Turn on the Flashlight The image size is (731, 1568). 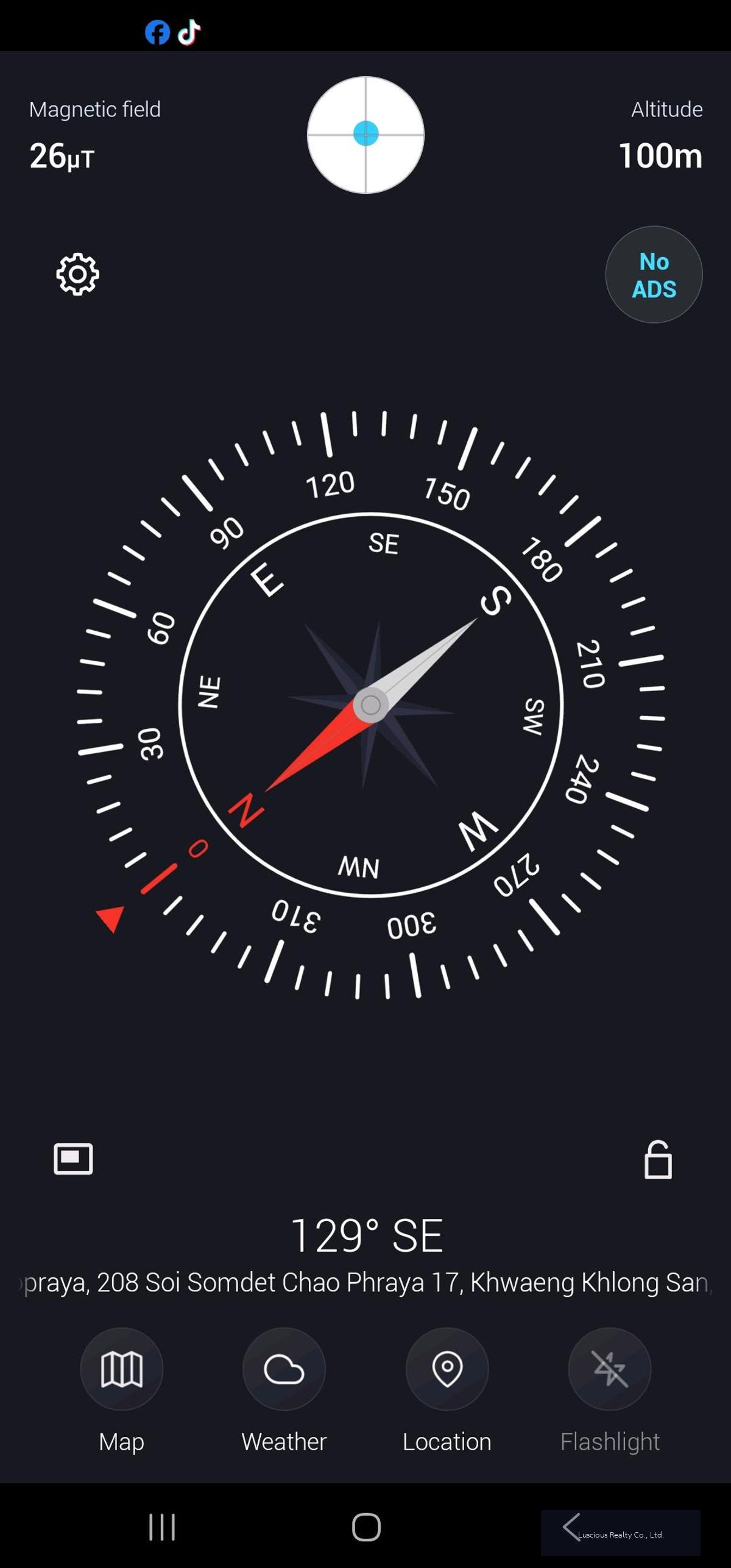tap(609, 1369)
